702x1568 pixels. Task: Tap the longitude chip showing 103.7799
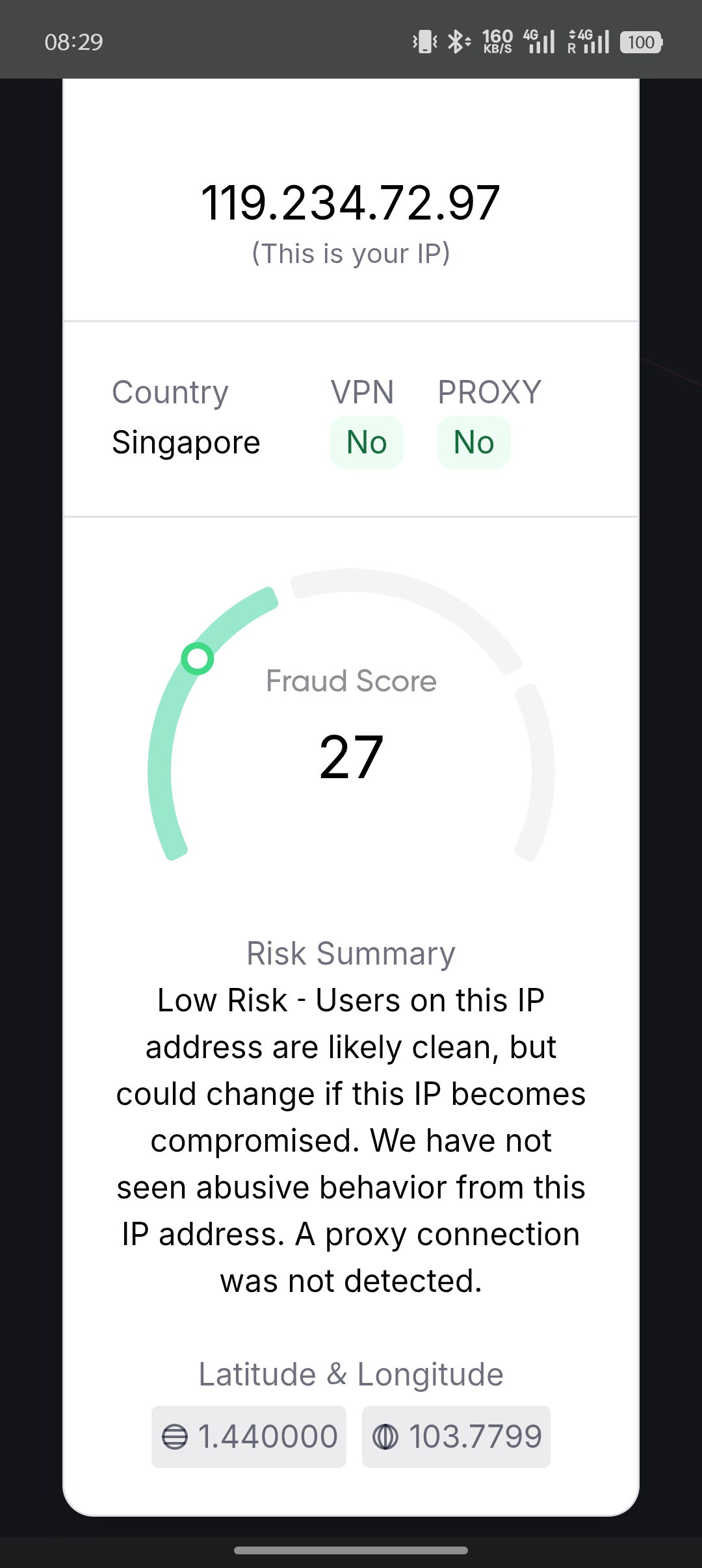click(456, 1436)
